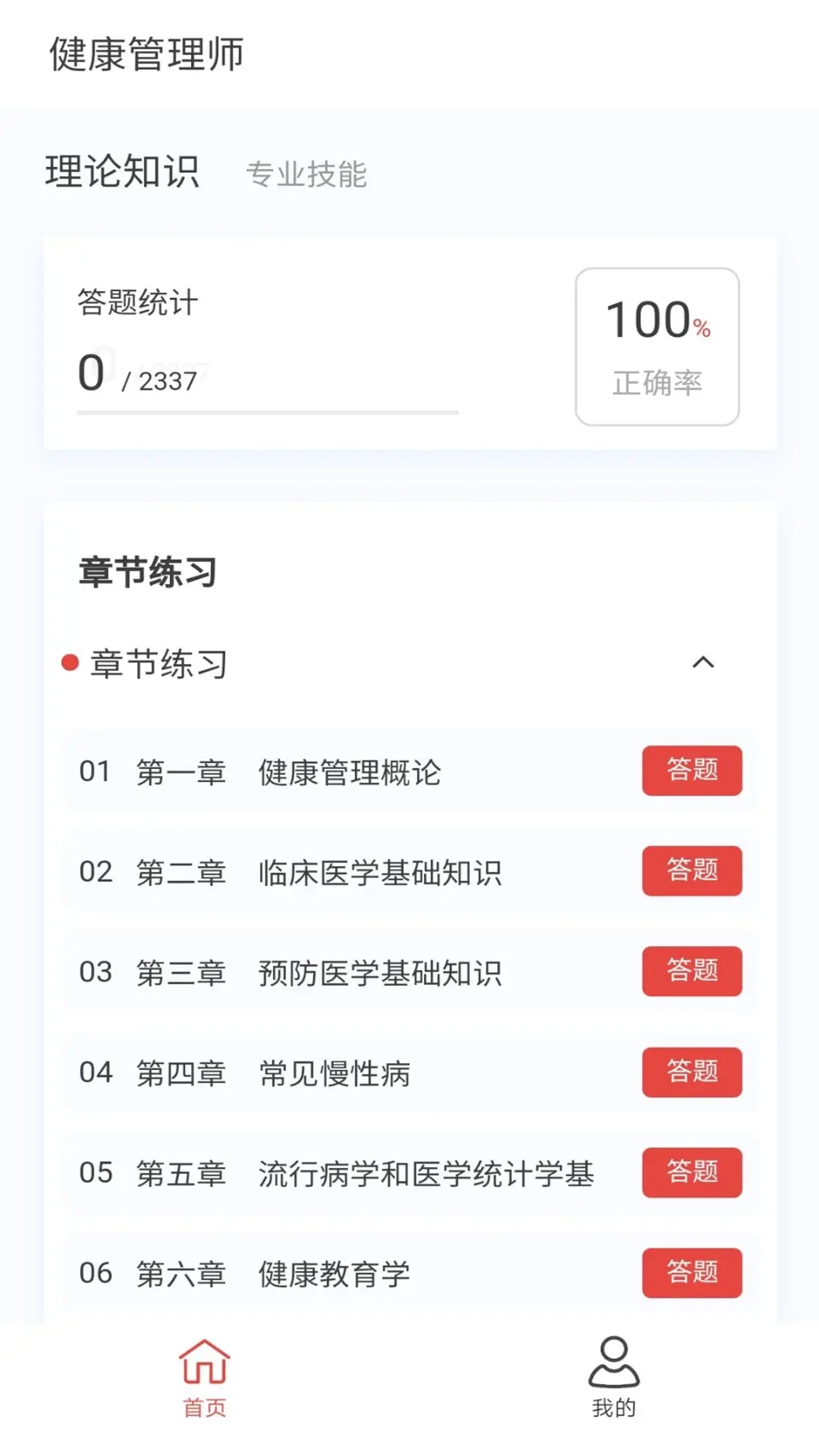Switch to the 专业技能 tab
The width and height of the screenshot is (819, 1456).
(308, 173)
